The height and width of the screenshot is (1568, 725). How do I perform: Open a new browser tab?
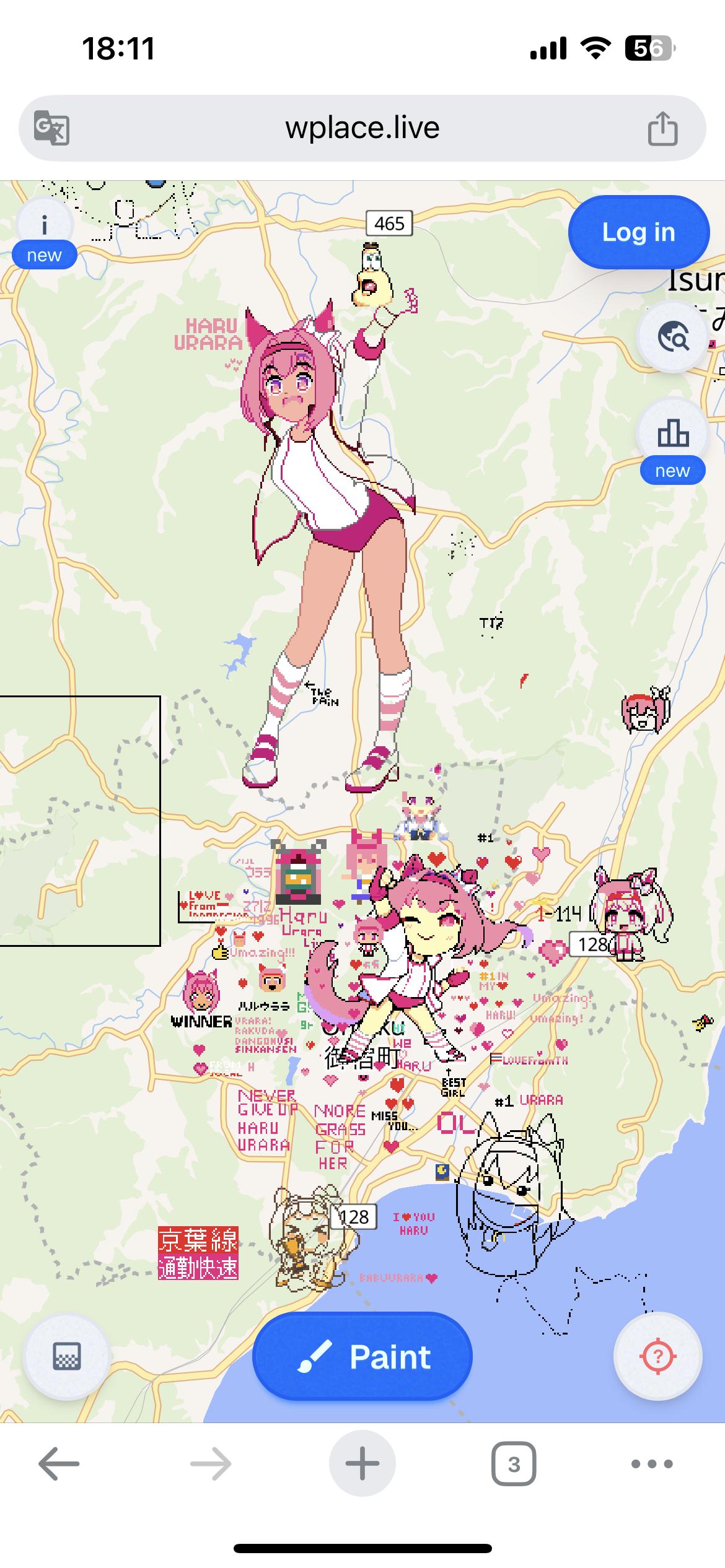[362, 1464]
